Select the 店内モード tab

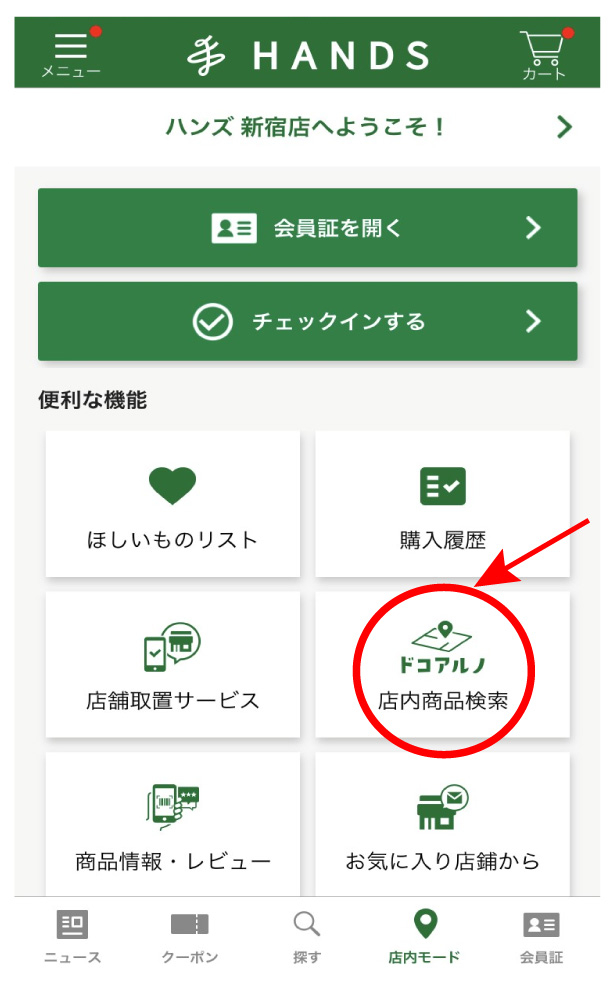pyautogui.click(x=424, y=937)
